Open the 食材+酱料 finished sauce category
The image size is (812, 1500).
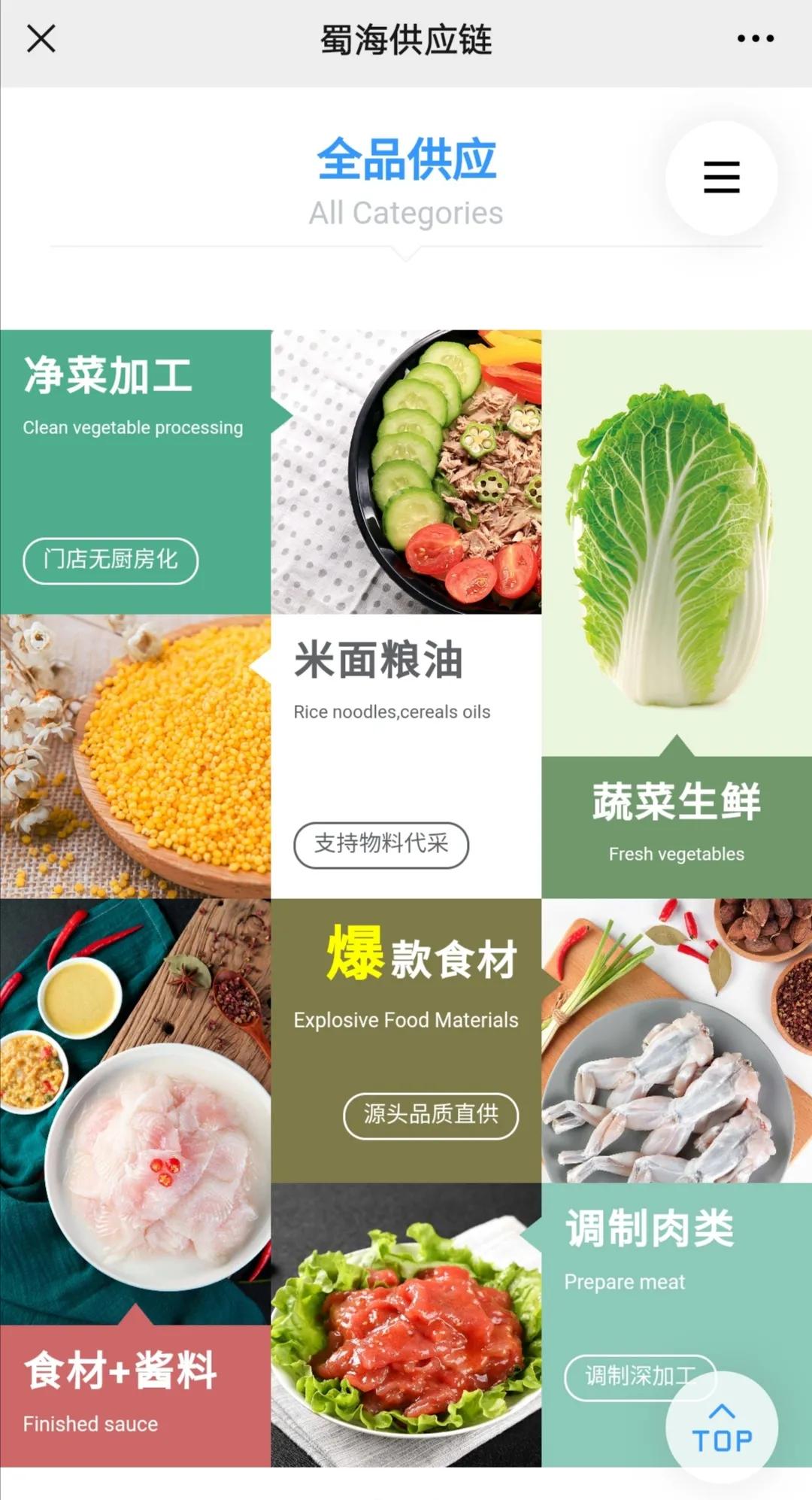click(120, 1371)
